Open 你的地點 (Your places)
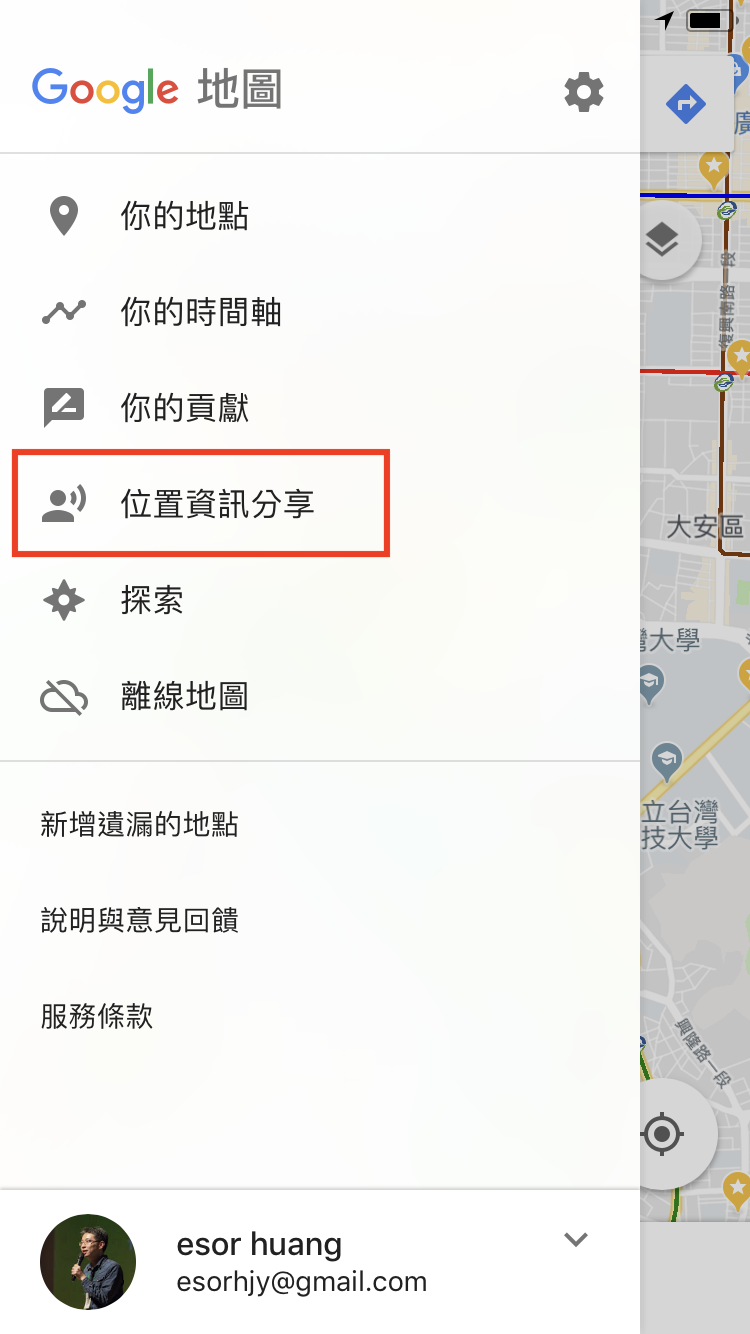The width and height of the screenshot is (750, 1334). tap(320, 216)
